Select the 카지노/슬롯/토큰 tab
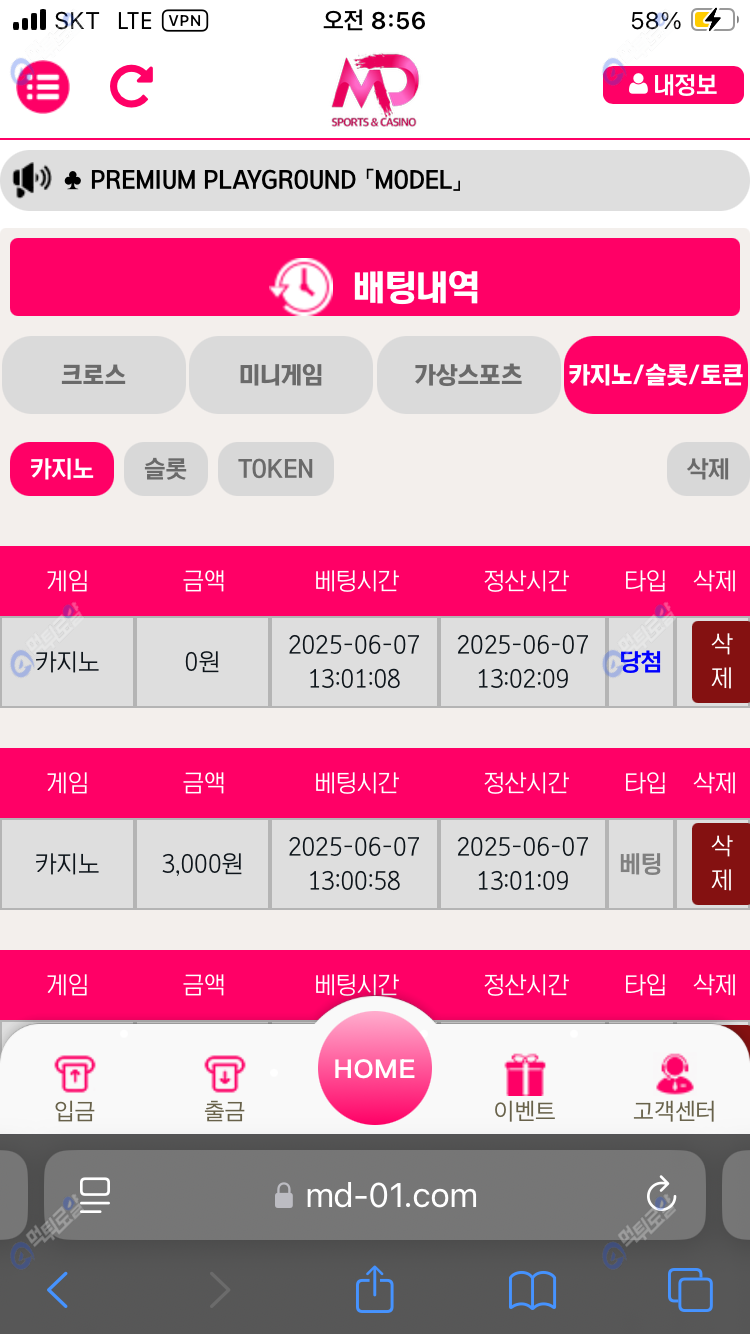The image size is (750, 1334). pos(655,375)
